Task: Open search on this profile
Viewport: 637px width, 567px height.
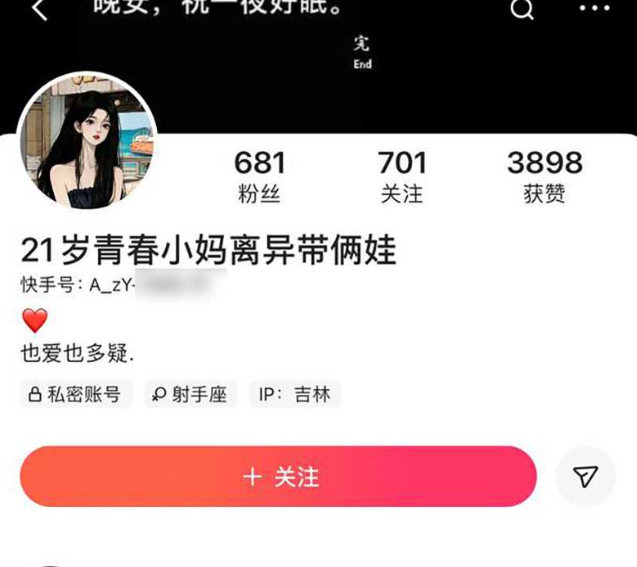Action: click(522, 10)
